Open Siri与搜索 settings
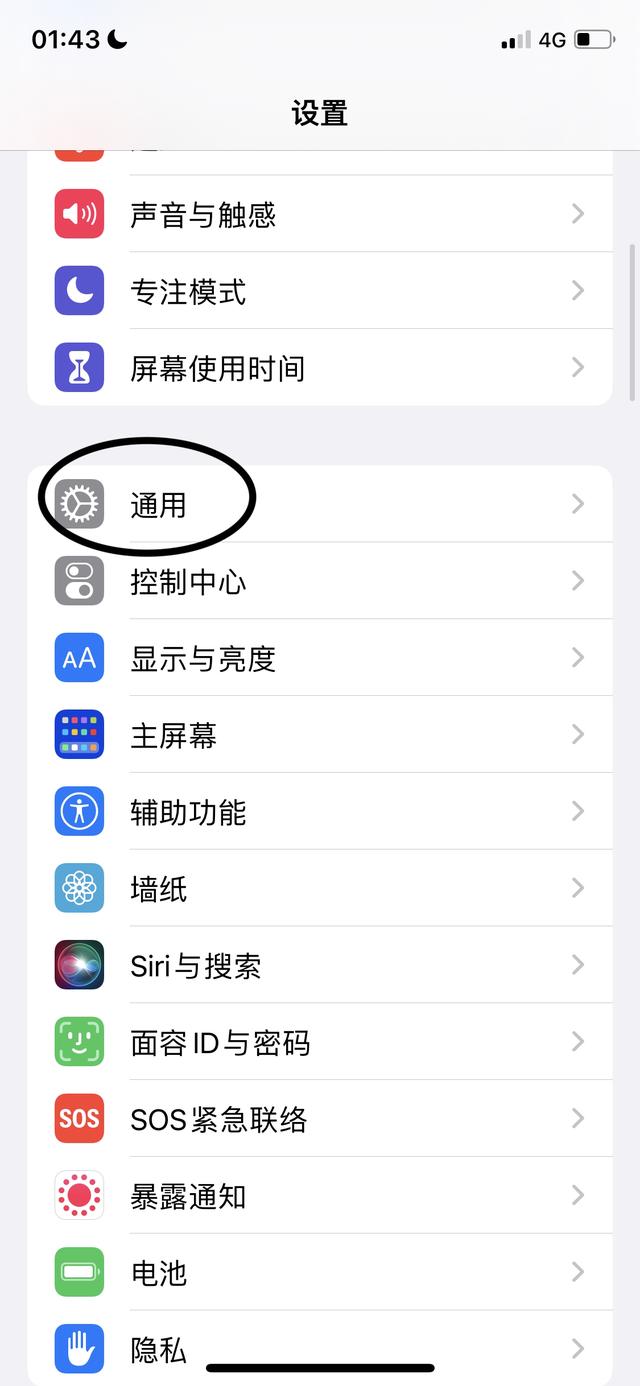The height and width of the screenshot is (1386, 640). [x=320, y=965]
